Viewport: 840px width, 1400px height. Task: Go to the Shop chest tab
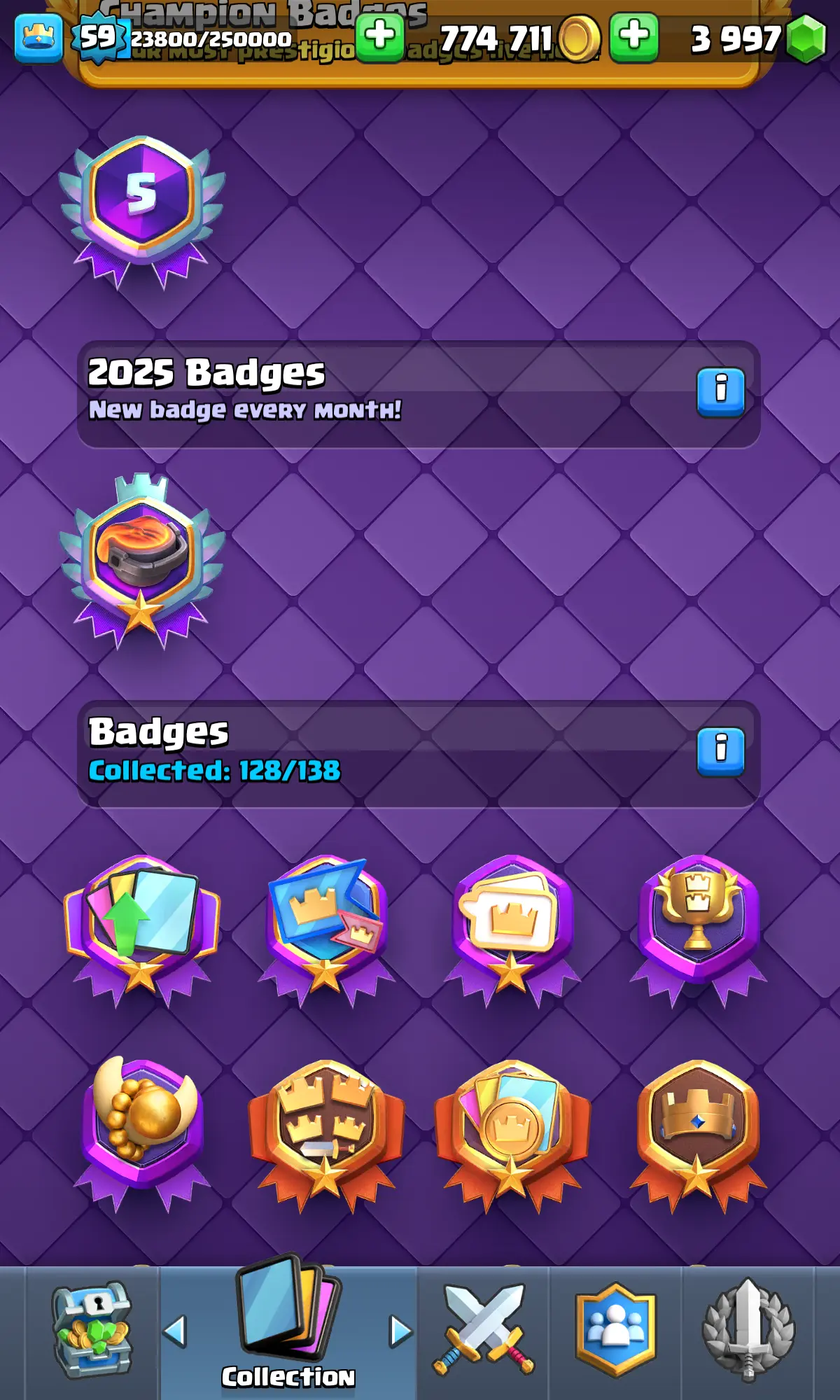point(92,1330)
